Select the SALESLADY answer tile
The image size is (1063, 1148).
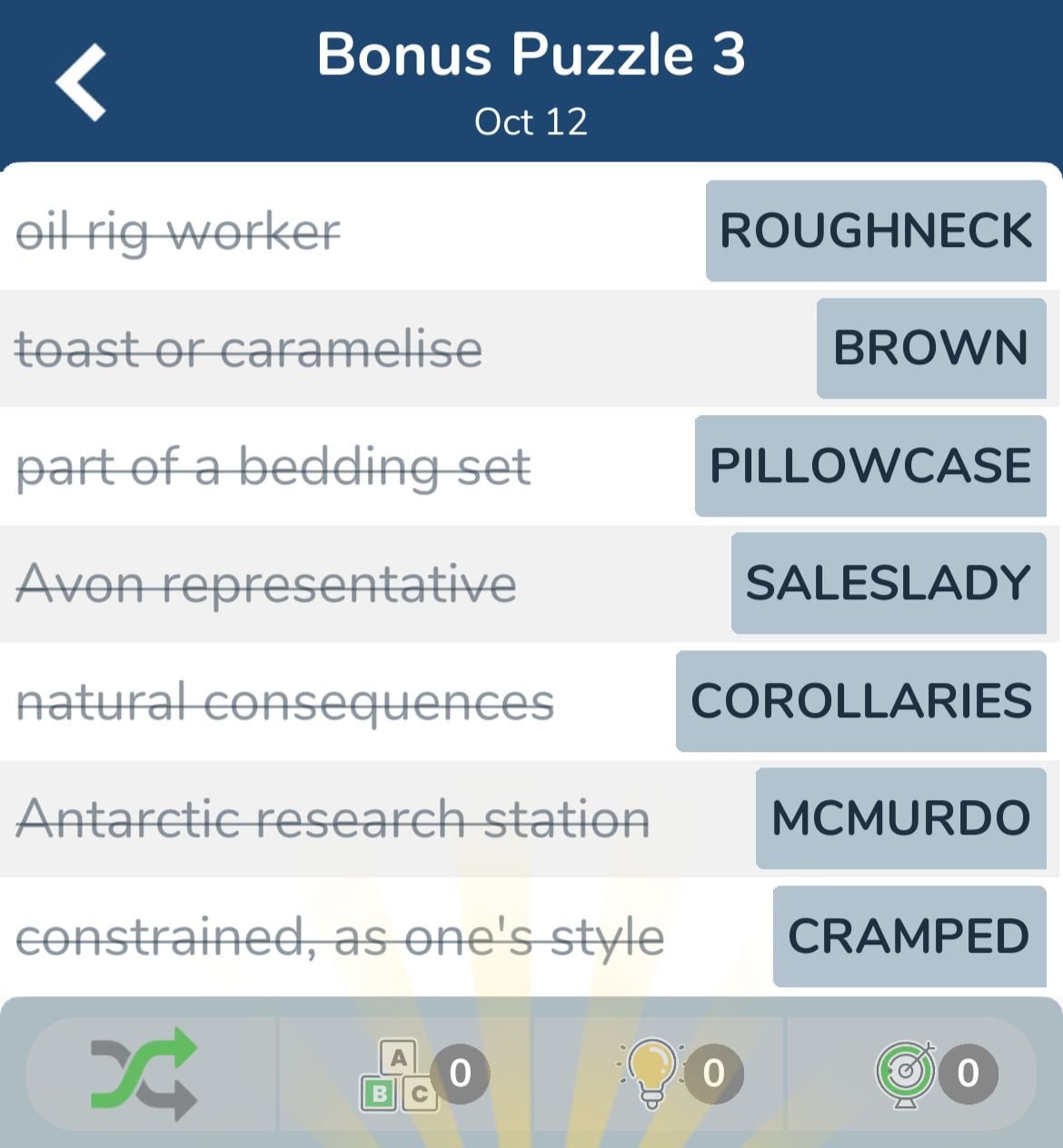887,582
